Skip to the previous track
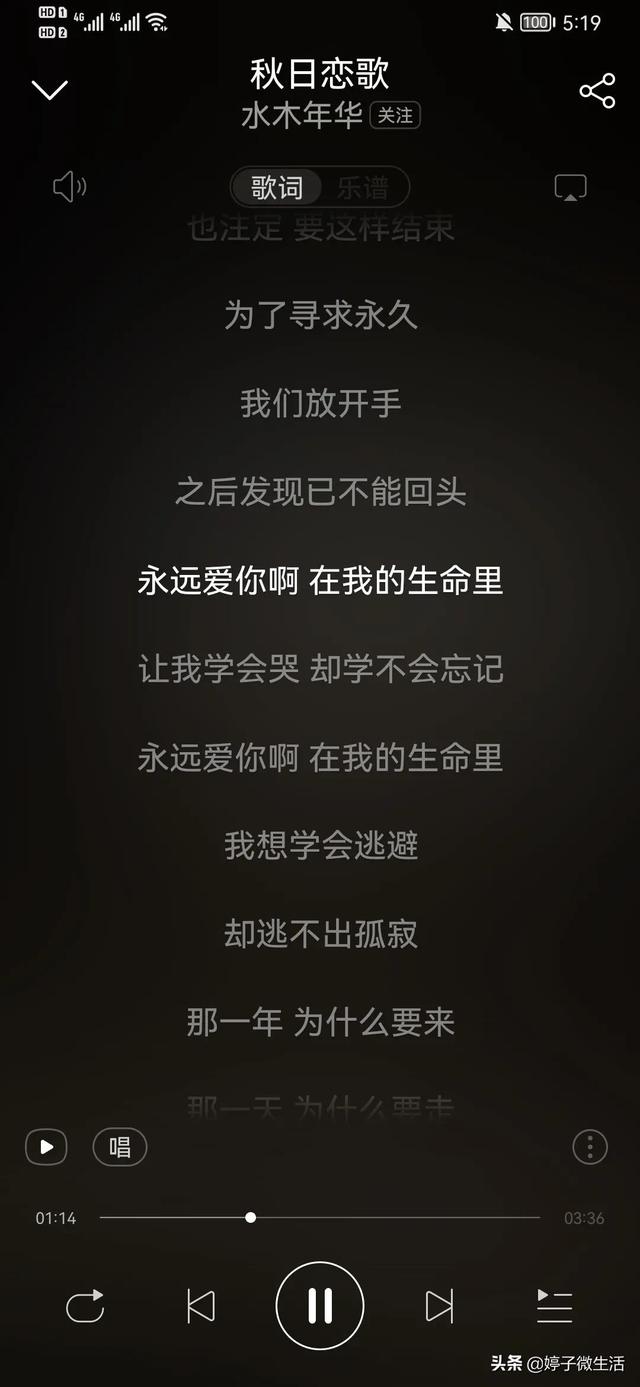This screenshot has height=1387, width=640. tap(201, 1306)
